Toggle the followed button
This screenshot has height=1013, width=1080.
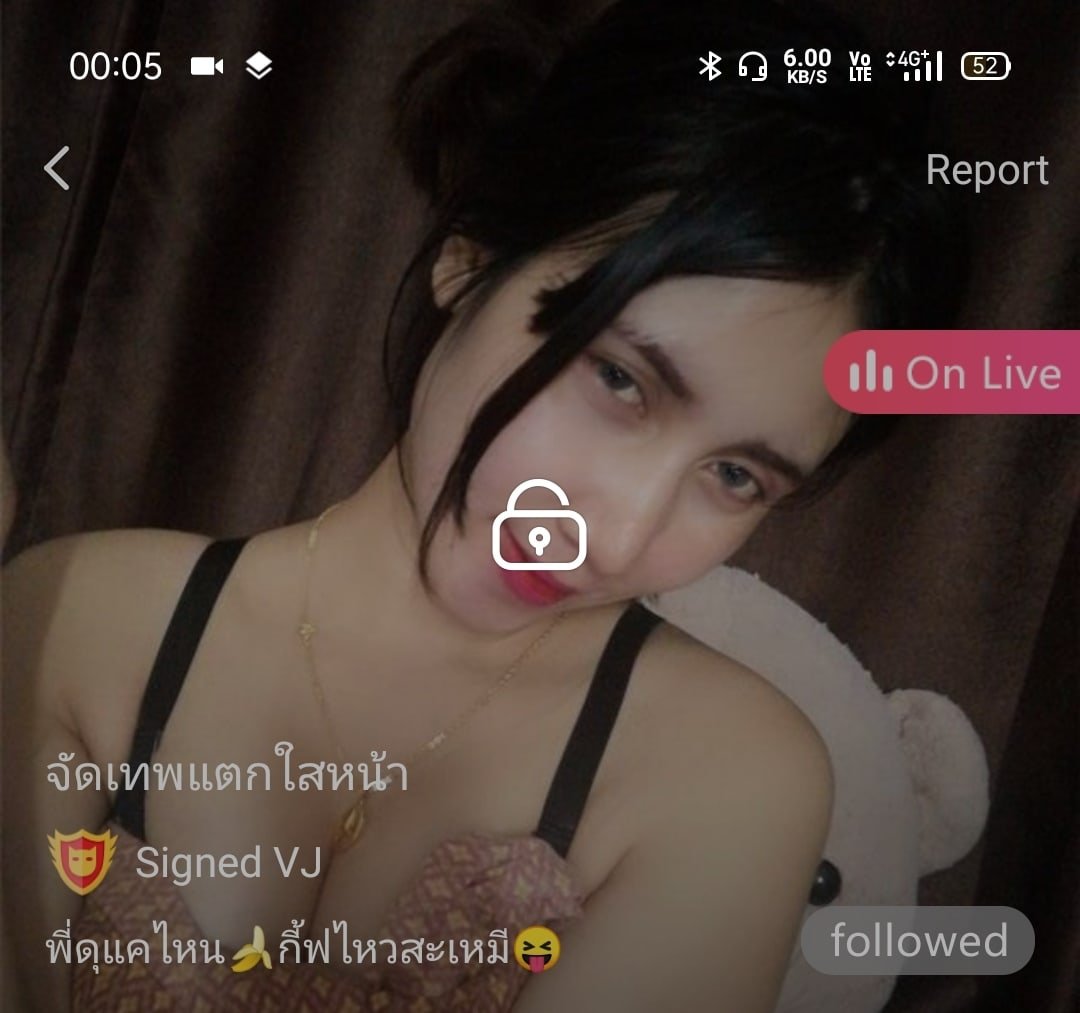point(917,941)
